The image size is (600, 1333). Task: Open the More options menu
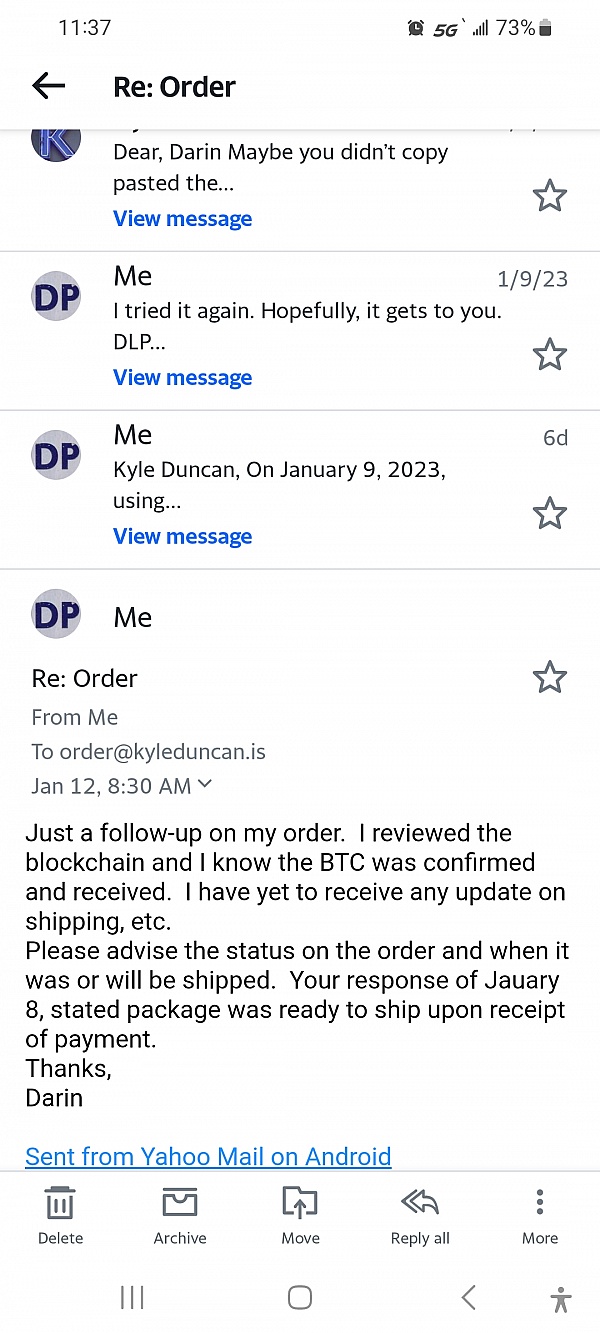(540, 1216)
